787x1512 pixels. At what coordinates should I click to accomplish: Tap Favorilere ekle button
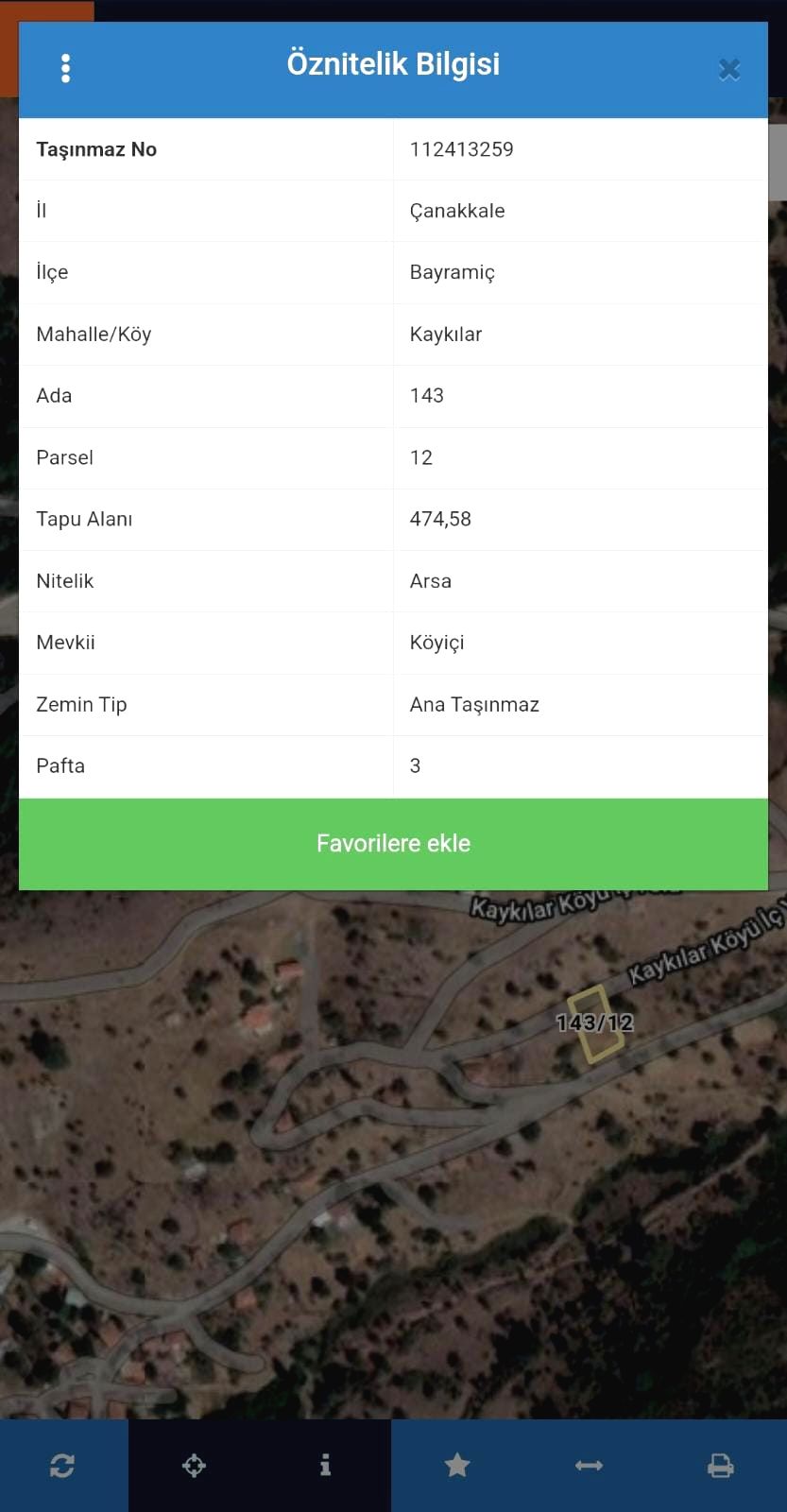[393, 844]
